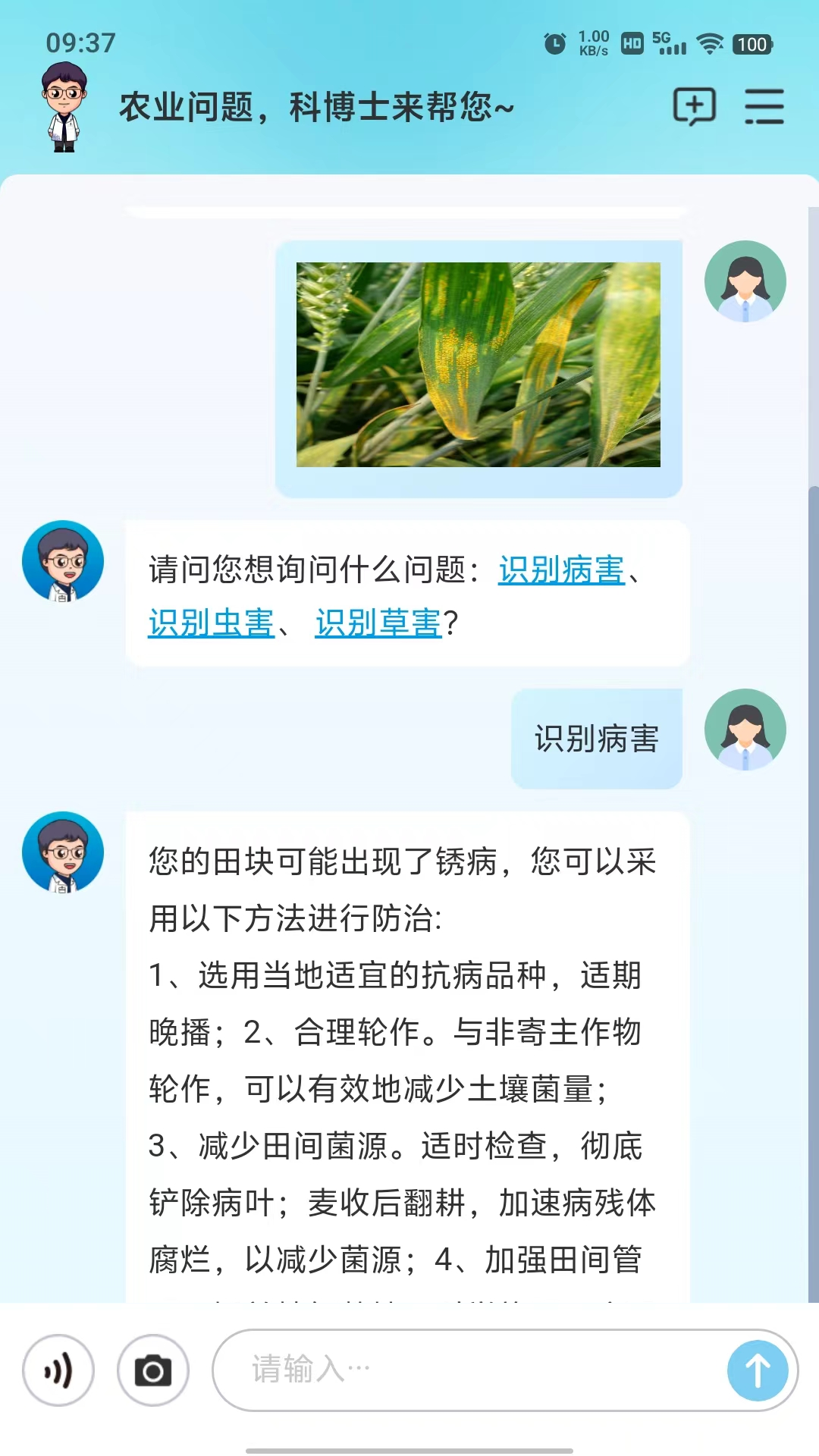Open the hamburger menu at top right
This screenshot has height=1456, width=819.
point(765,107)
